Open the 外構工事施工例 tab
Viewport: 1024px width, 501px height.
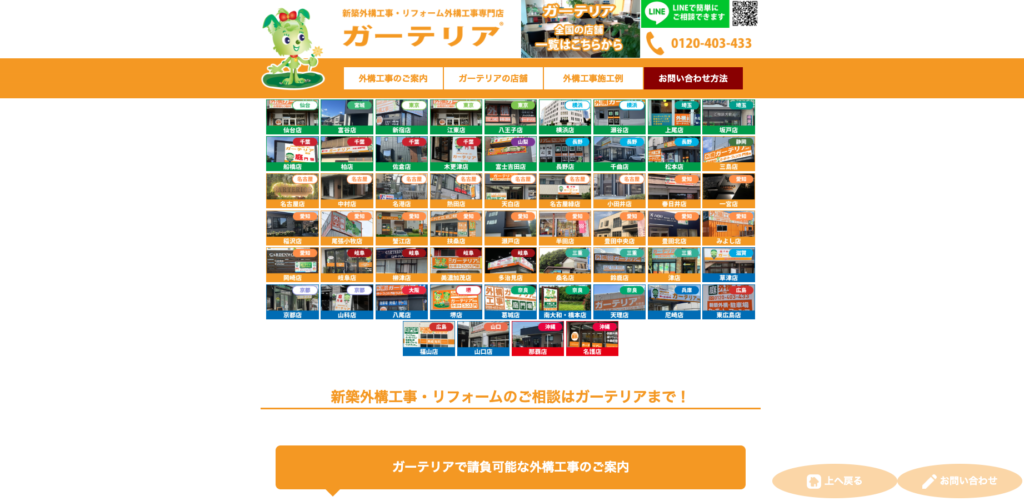coord(593,78)
